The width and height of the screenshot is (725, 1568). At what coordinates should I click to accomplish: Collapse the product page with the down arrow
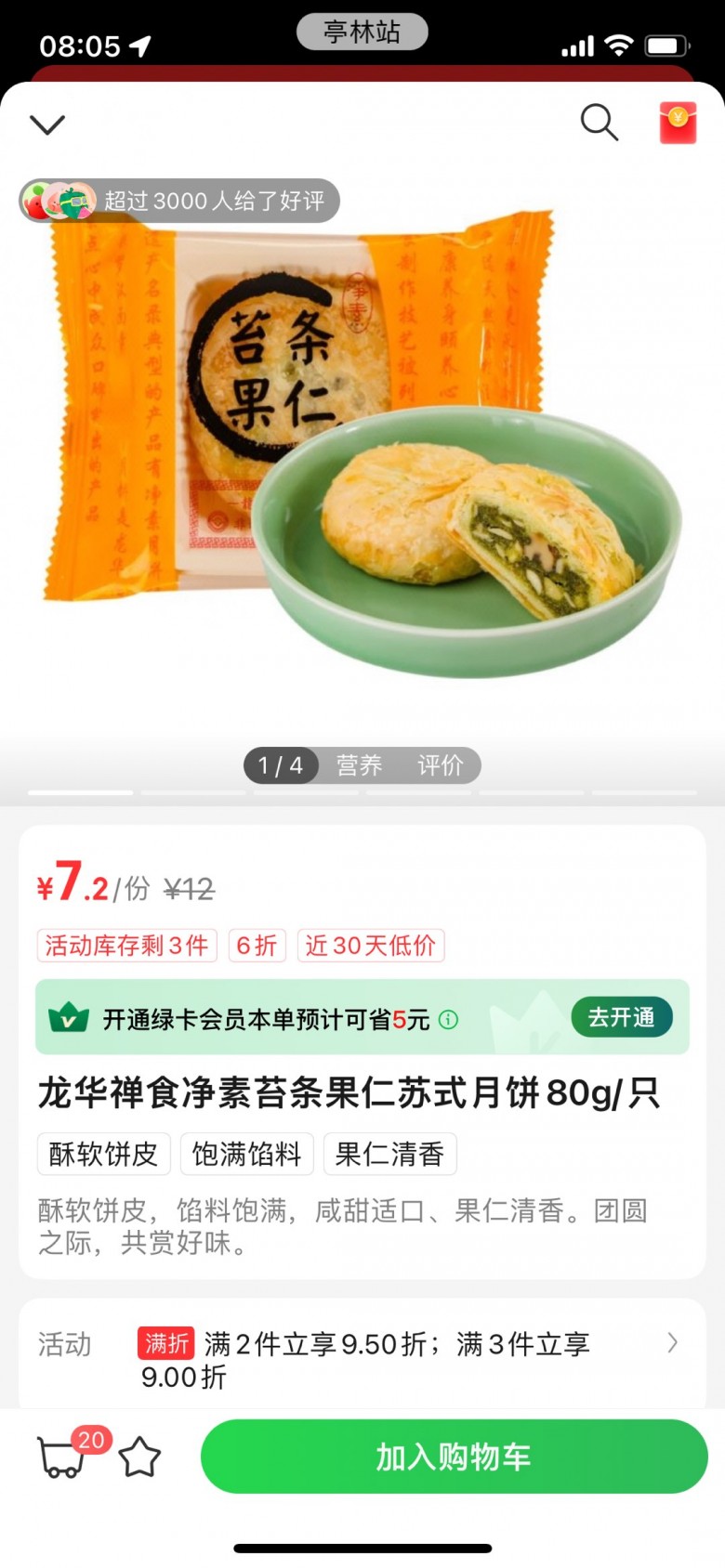47,124
